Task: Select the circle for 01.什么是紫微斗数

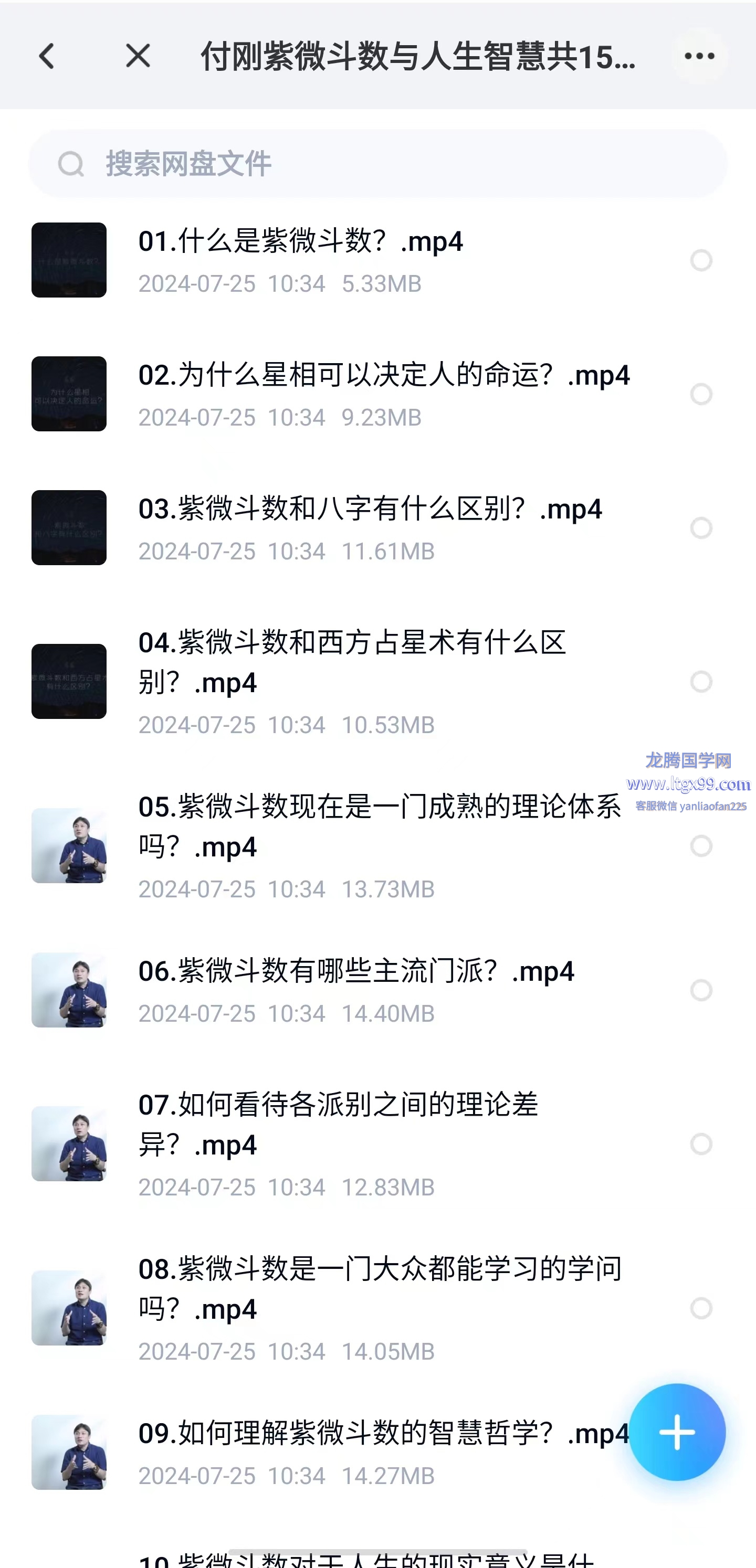Action: pyautogui.click(x=701, y=260)
